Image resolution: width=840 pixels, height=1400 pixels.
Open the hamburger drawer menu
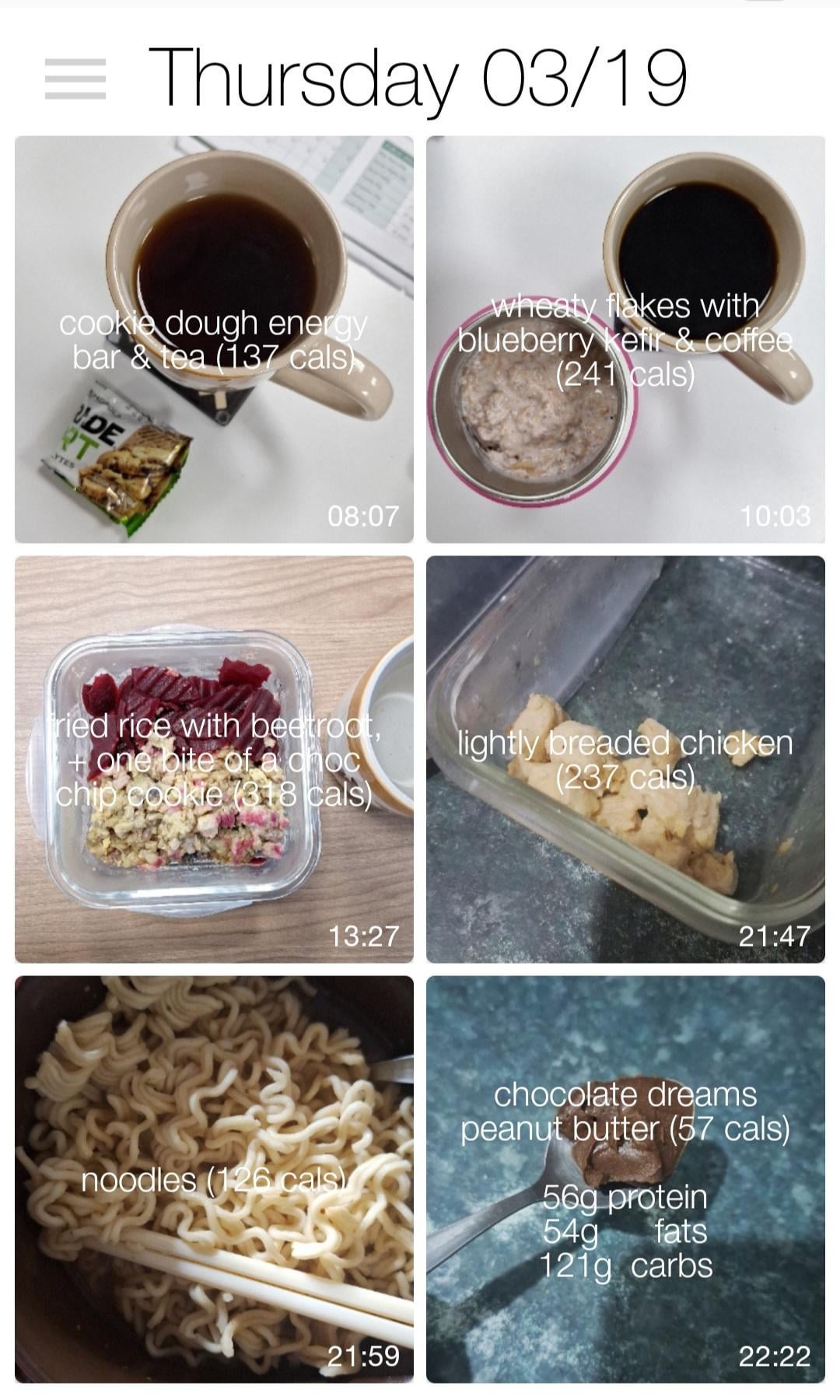coord(75,79)
